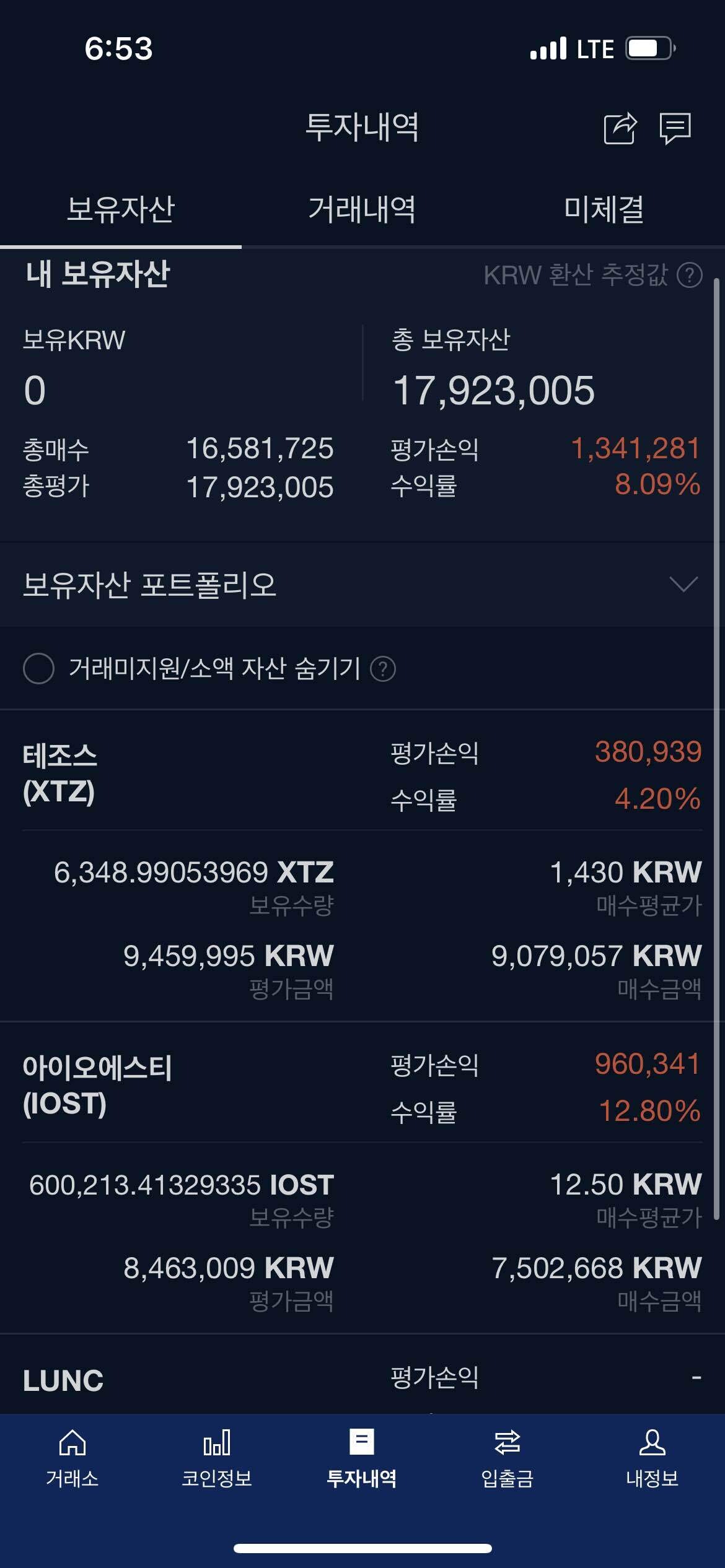This screenshot has height=1568, width=725.
Task: Tap the share icon in header
Action: pyautogui.click(x=620, y=128)
